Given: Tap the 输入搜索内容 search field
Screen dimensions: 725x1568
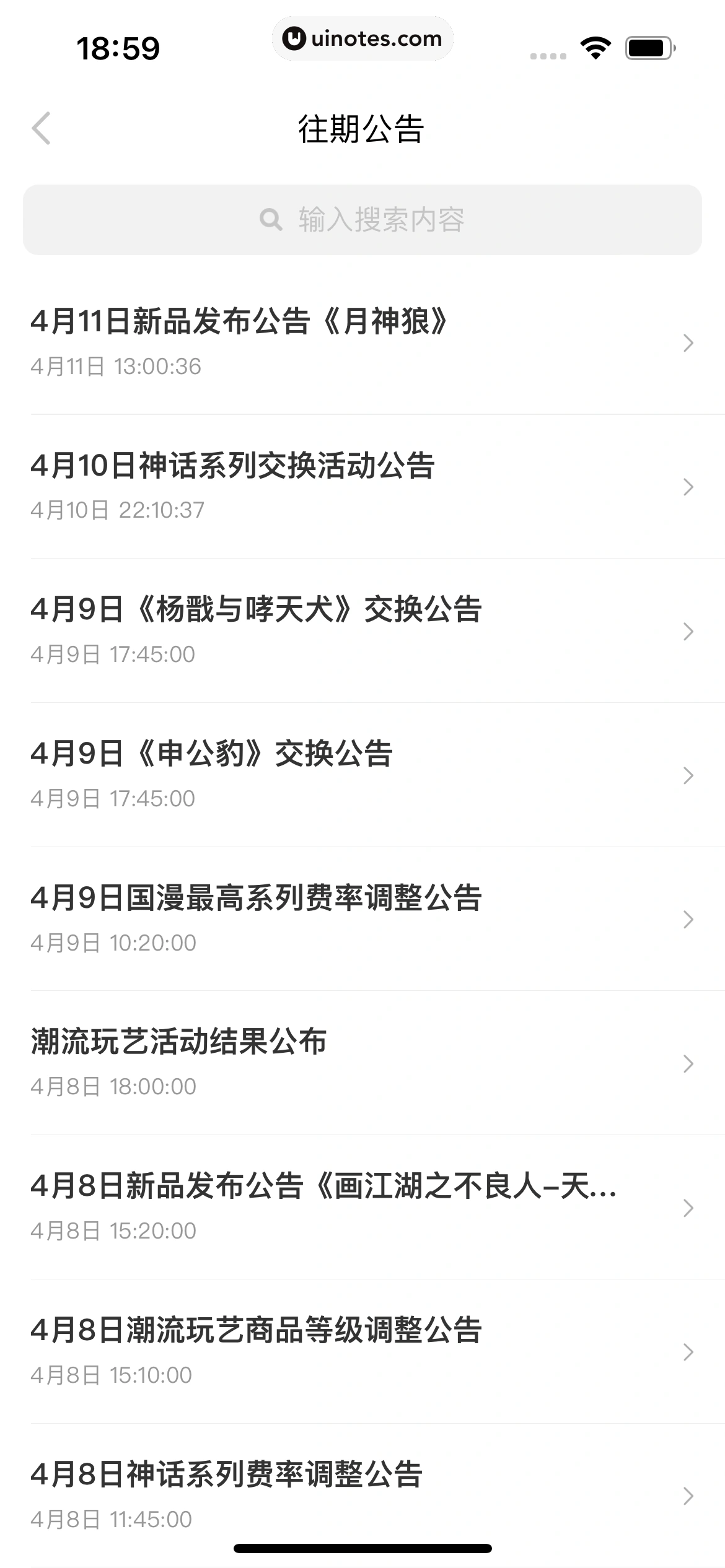Looking at the screenshot, I should [362, 220].
